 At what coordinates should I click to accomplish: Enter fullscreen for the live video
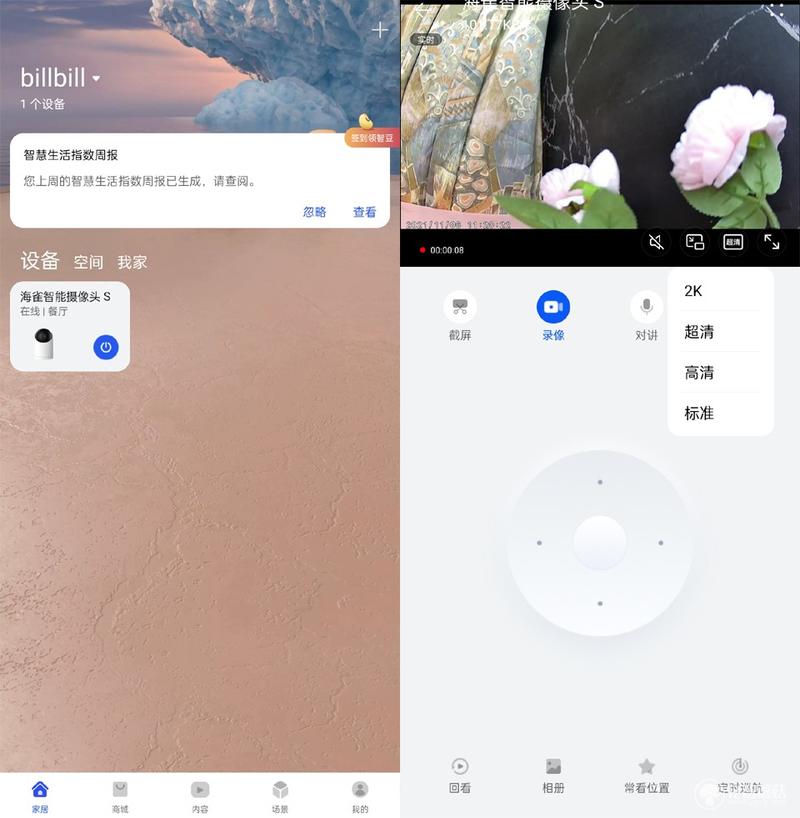pyautogui.click(x=772, y=242)
